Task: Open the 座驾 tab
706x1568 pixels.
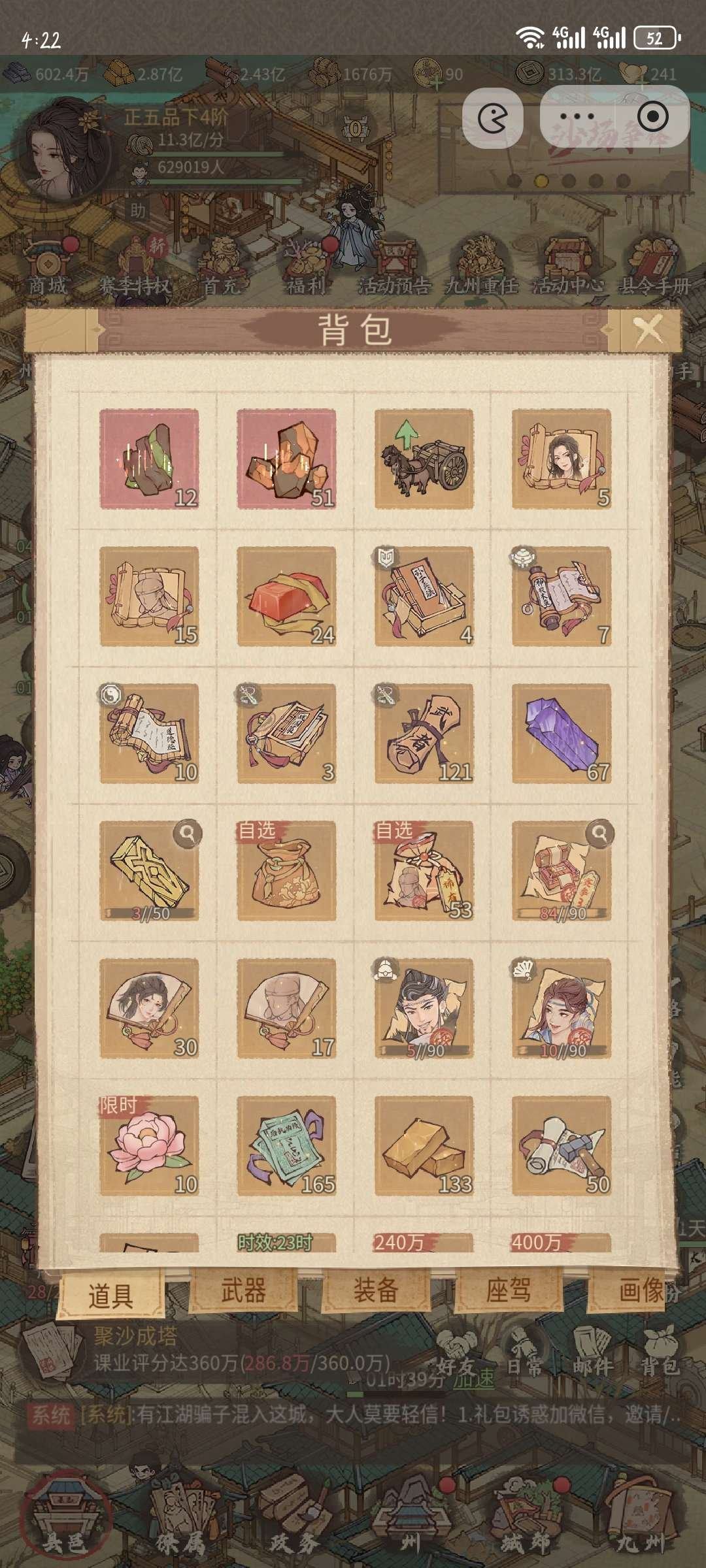Action: coord(508,1291)
